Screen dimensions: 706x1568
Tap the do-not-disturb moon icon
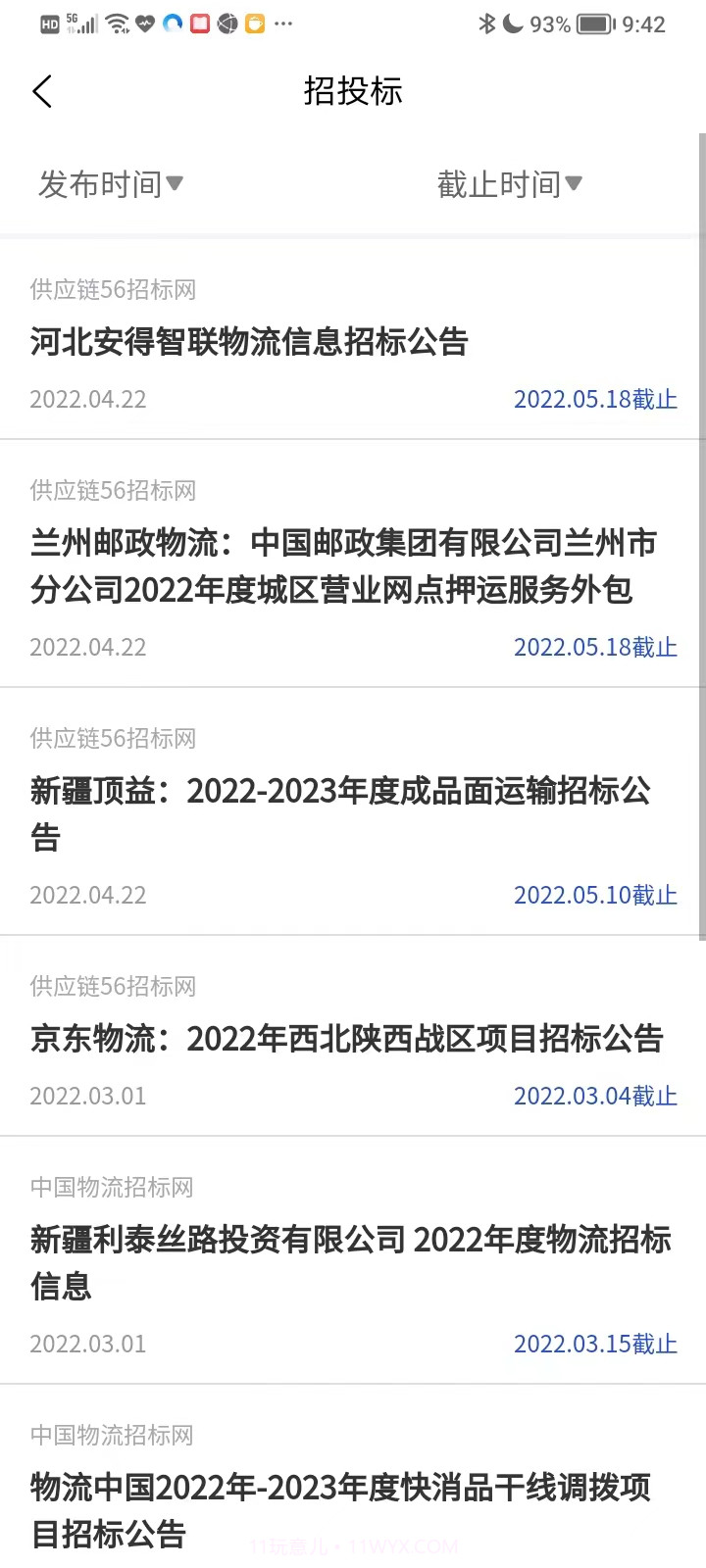coord(511,24)
